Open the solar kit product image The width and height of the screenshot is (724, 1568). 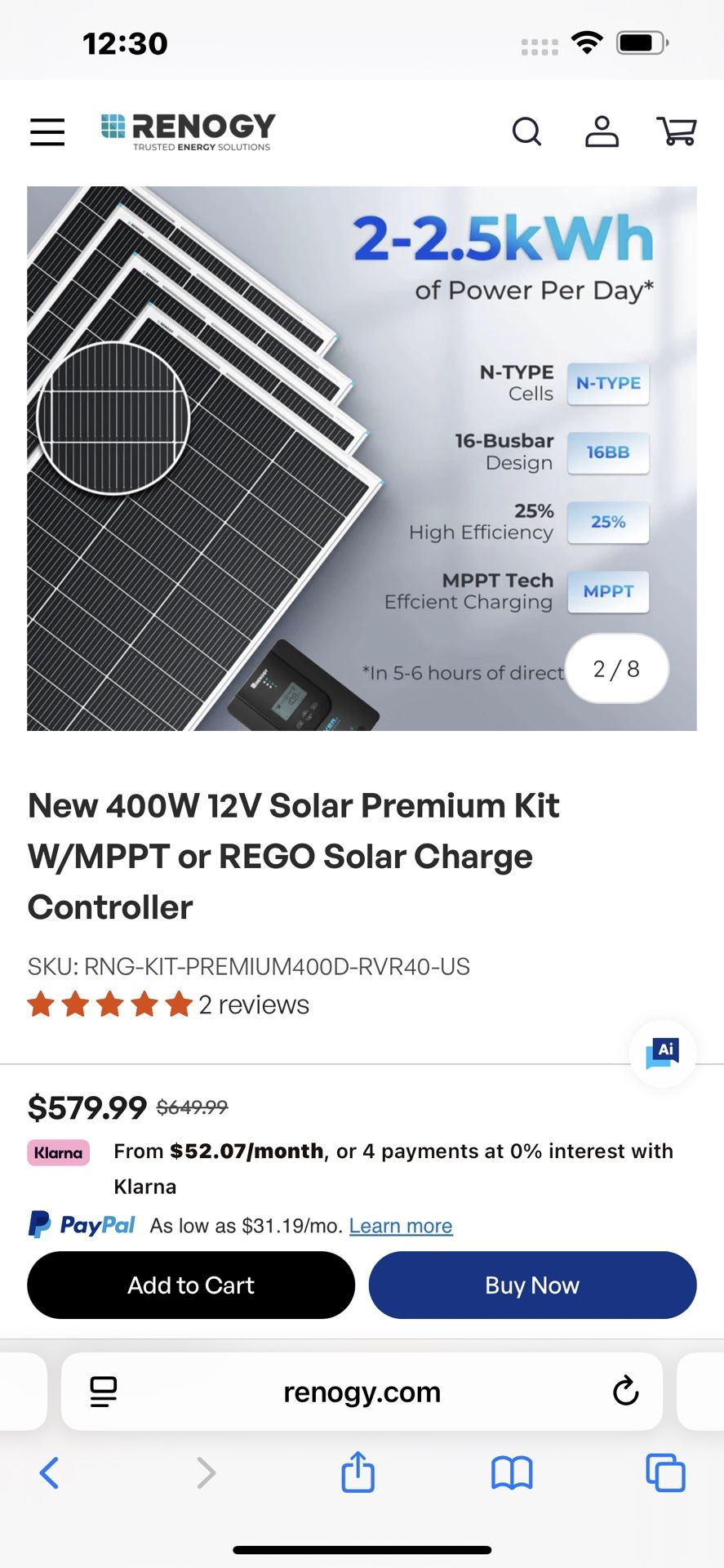362,458
